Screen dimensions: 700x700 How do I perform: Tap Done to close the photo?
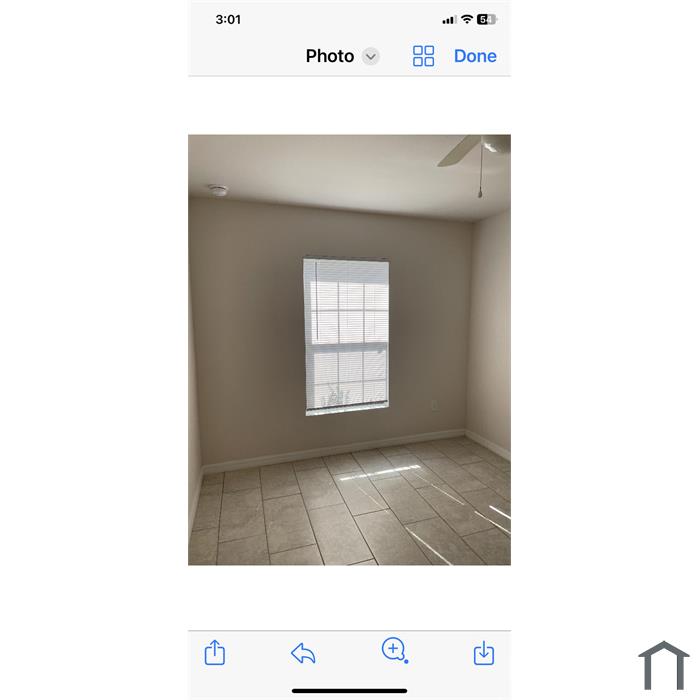click(475, 56)
